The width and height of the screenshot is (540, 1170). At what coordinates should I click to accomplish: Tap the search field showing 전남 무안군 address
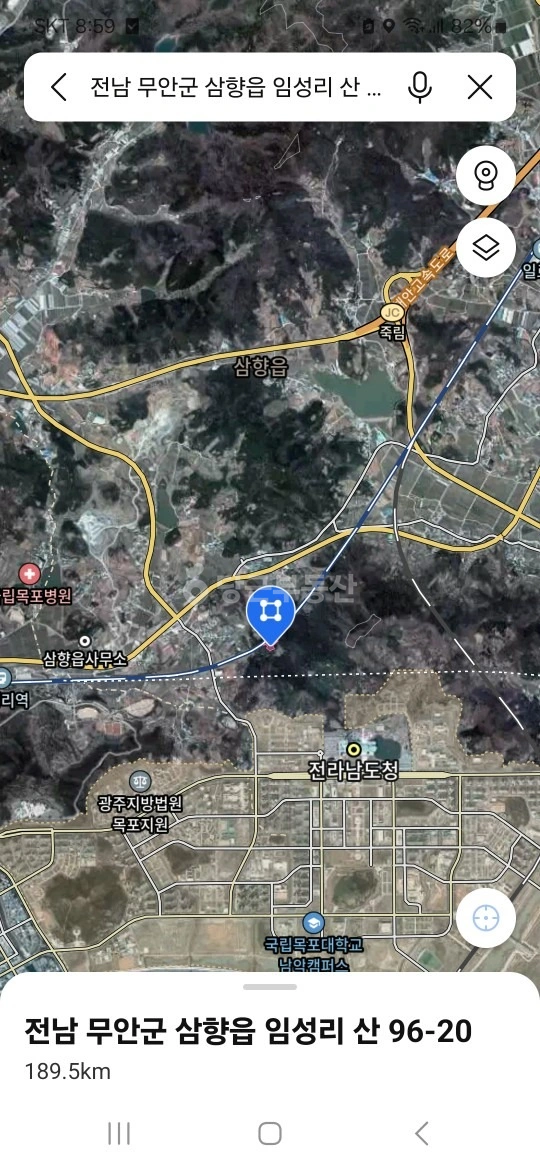[x=236, y=87]
